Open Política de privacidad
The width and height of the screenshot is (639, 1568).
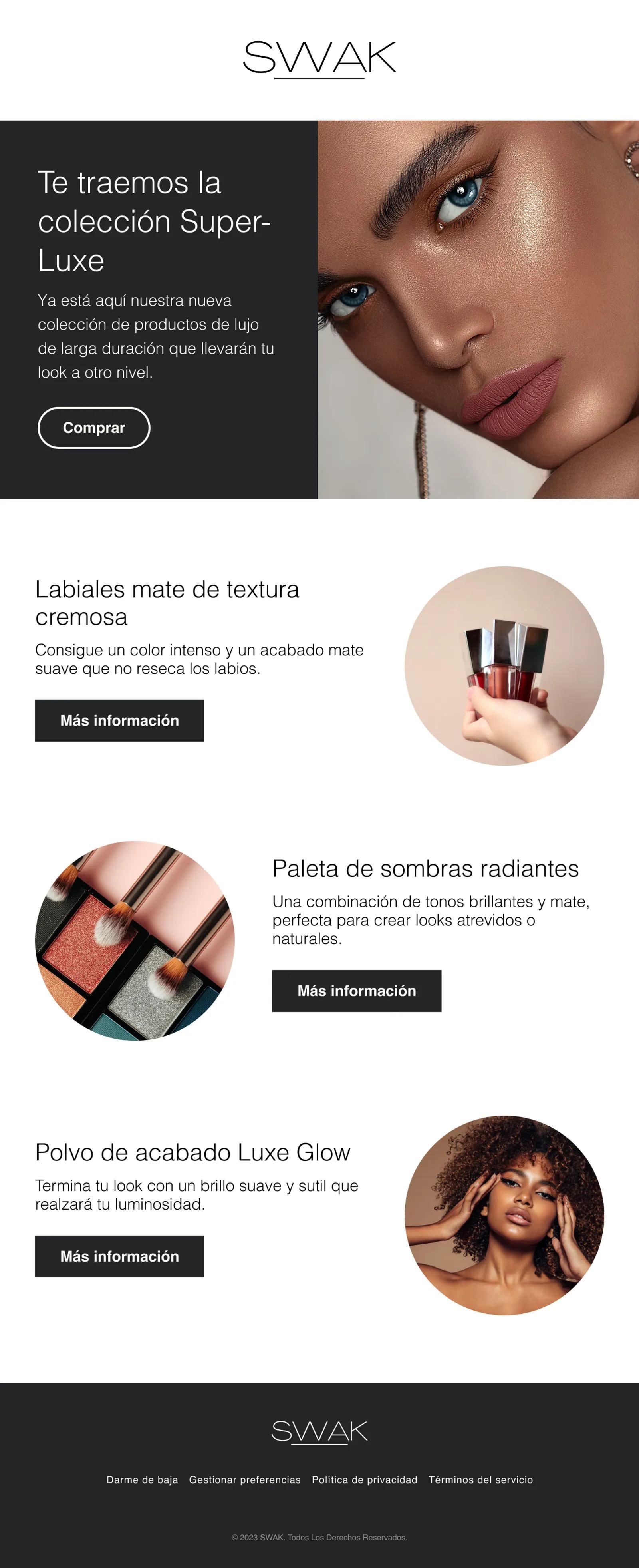(365, 1480)
